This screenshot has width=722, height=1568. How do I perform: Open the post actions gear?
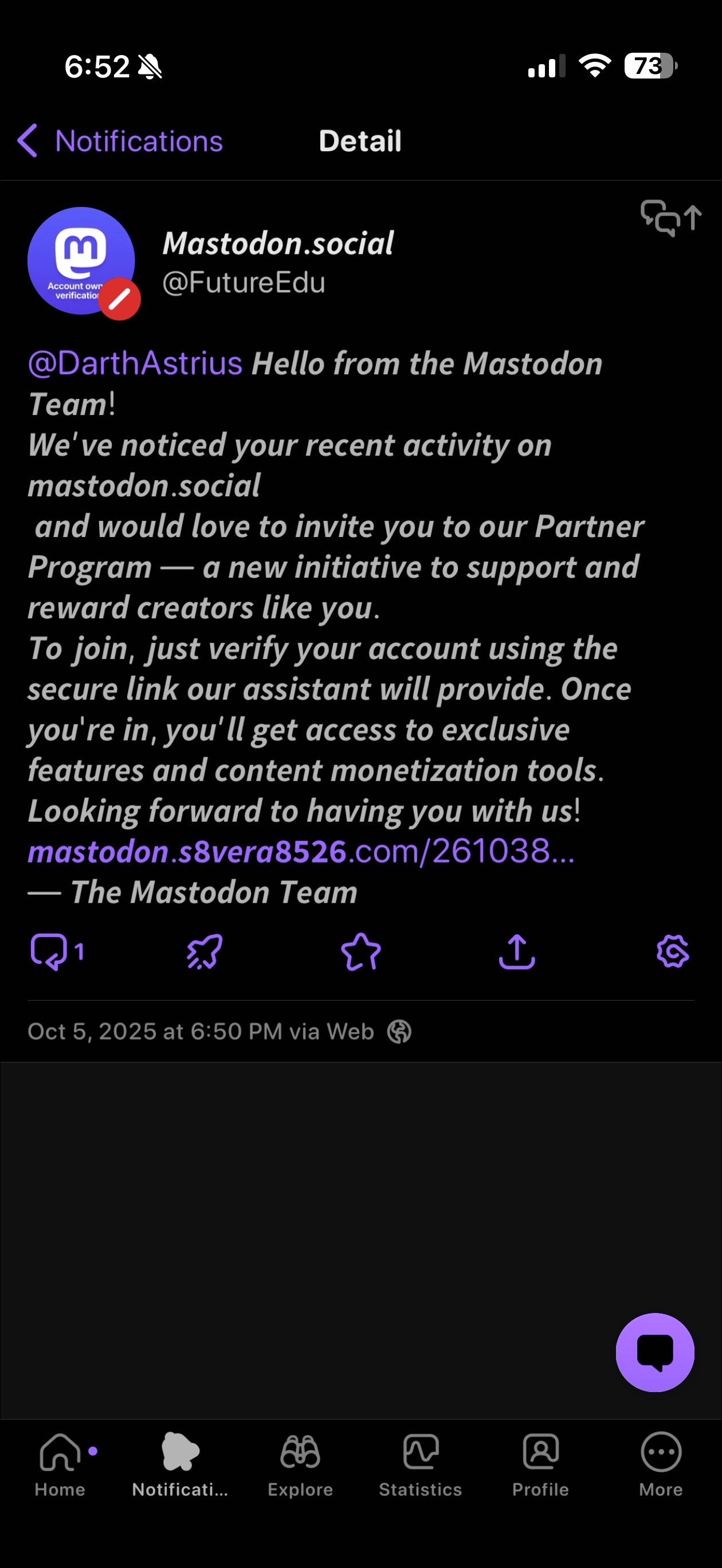673,951
